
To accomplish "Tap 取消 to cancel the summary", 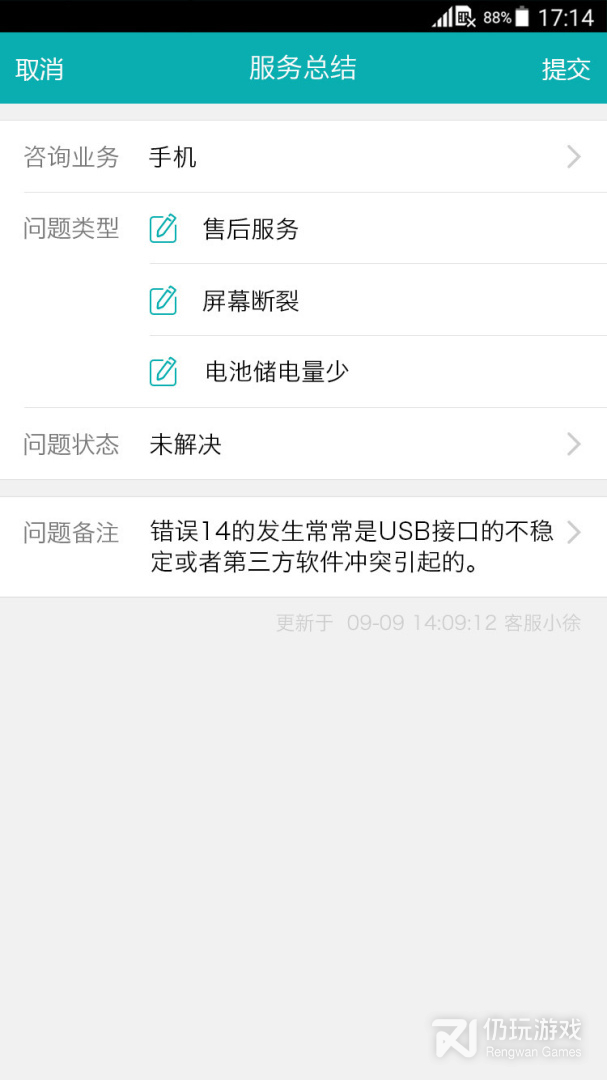I will (40, 69).
